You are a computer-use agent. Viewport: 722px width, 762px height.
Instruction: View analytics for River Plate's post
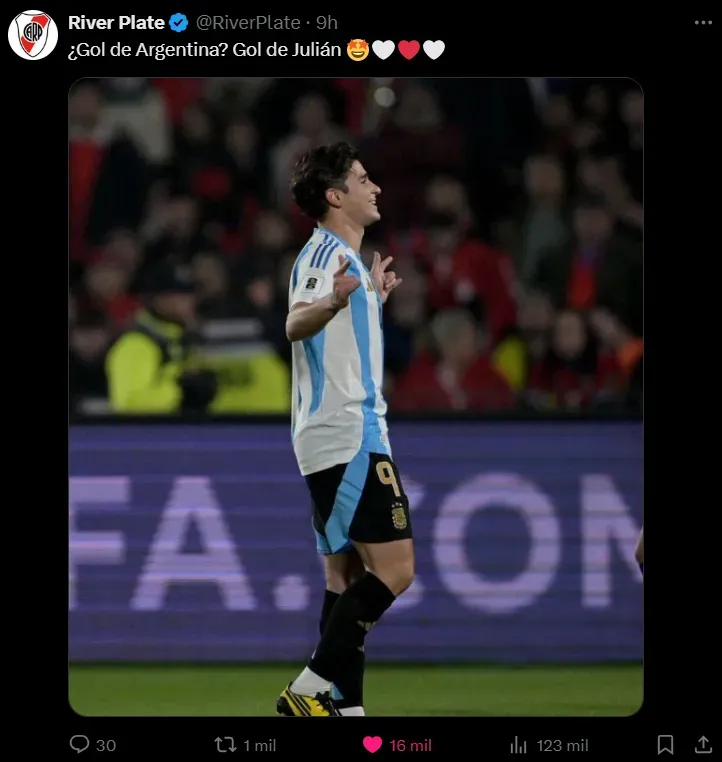519,744
